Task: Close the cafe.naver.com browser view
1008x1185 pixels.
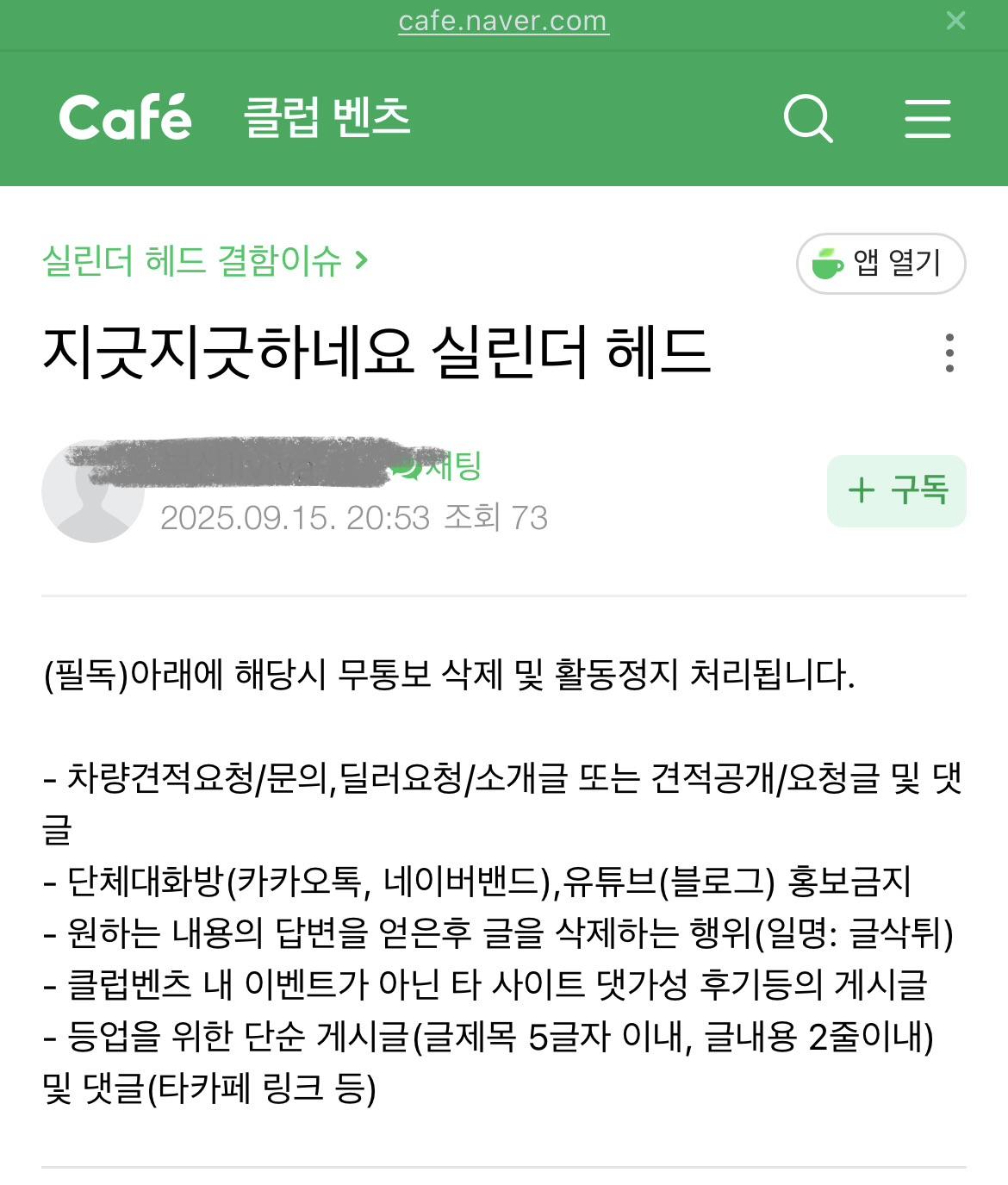Action: click(x=955, y=21)
